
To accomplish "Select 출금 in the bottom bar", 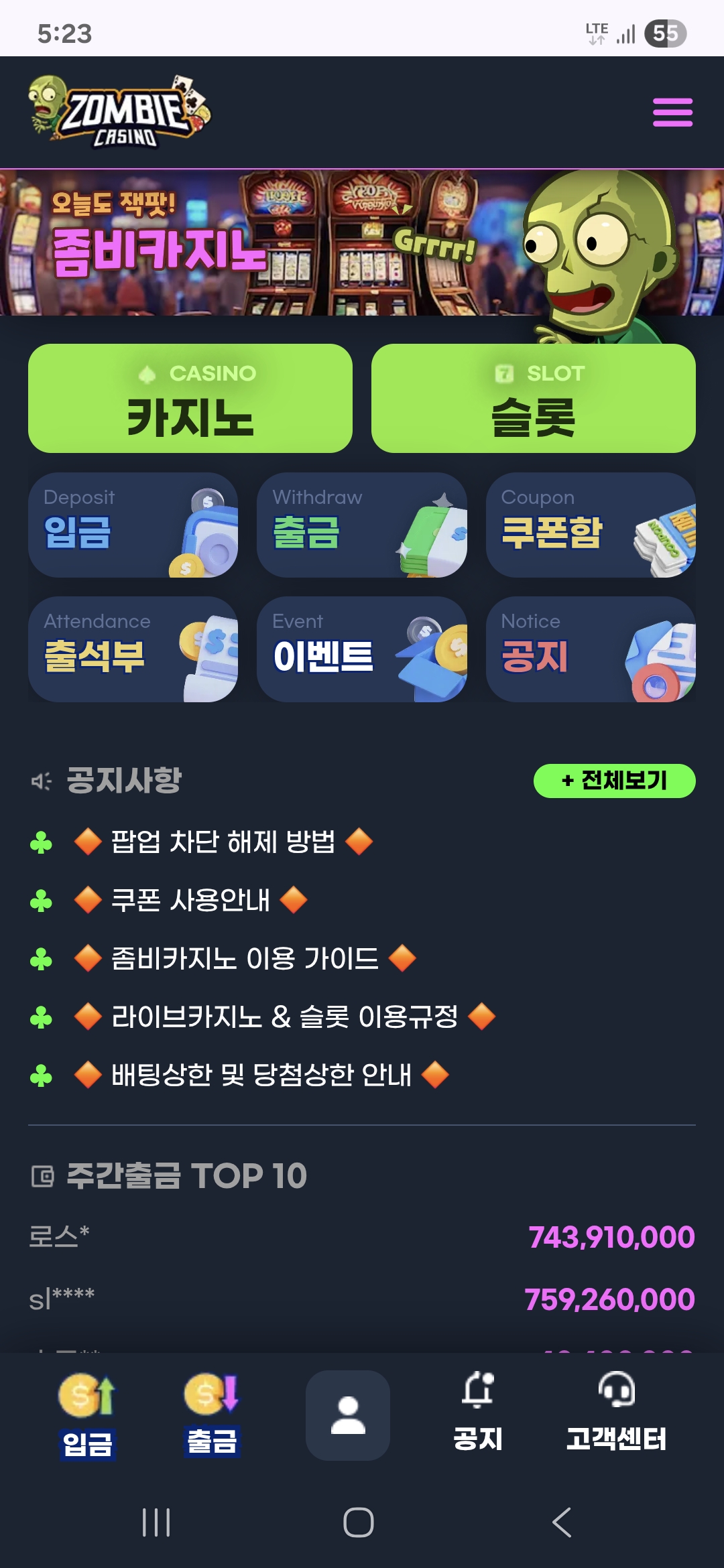I will 212,1415.
